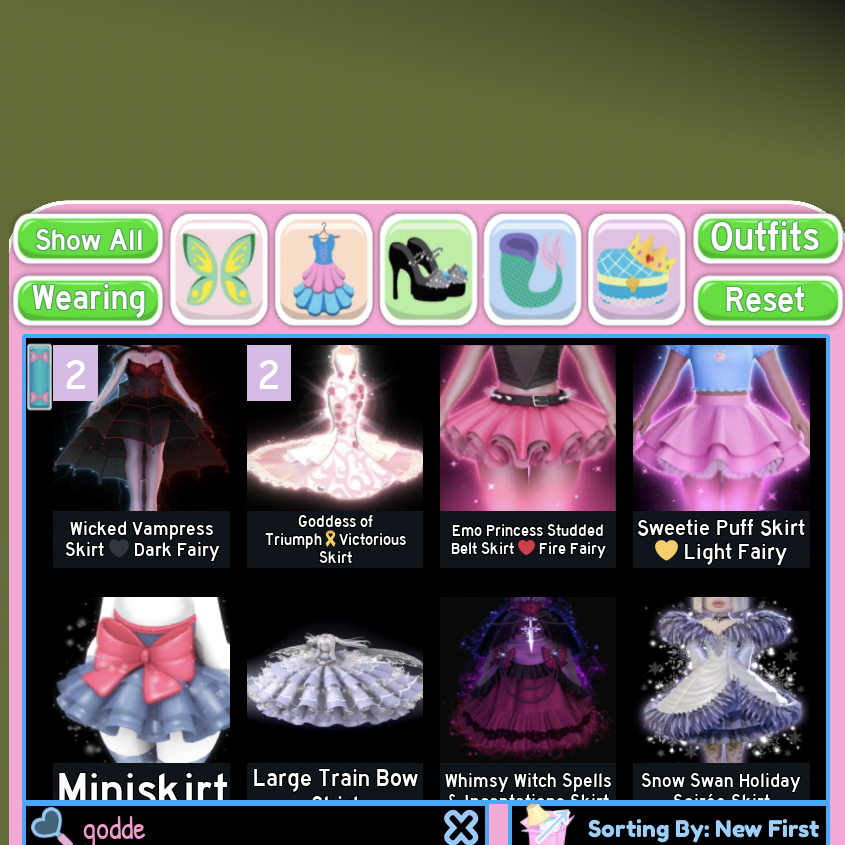
Task: Select the Miniskirt with red bow
Action: point(142,690)
